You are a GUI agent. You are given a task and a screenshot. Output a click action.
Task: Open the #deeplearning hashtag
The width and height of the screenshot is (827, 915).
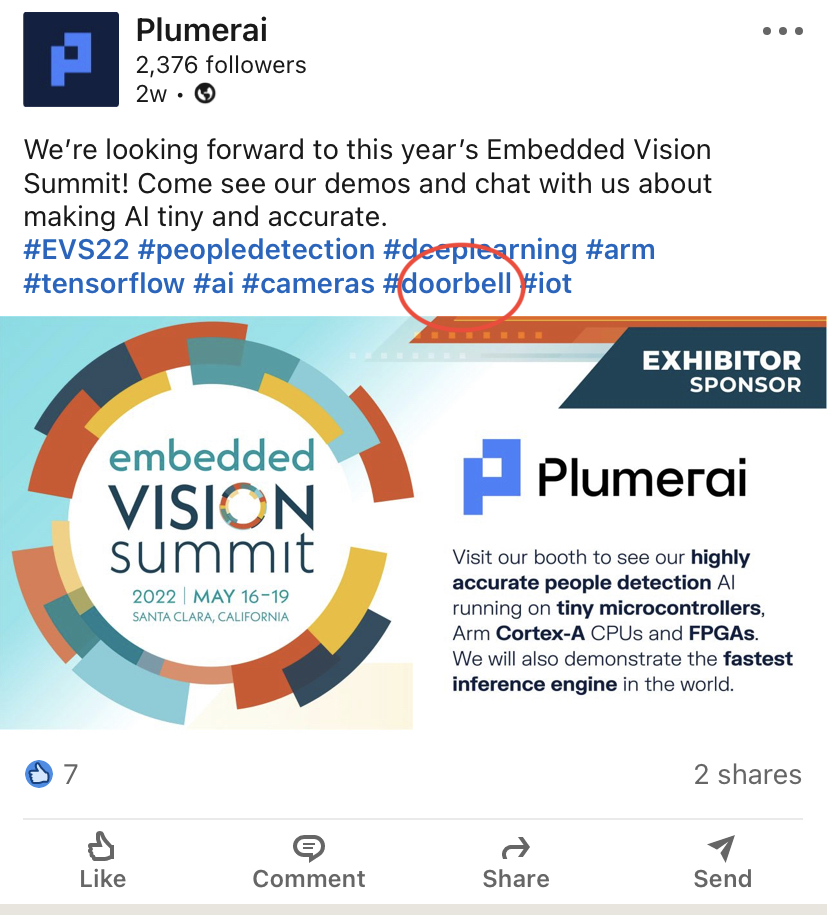click(480, 249)
